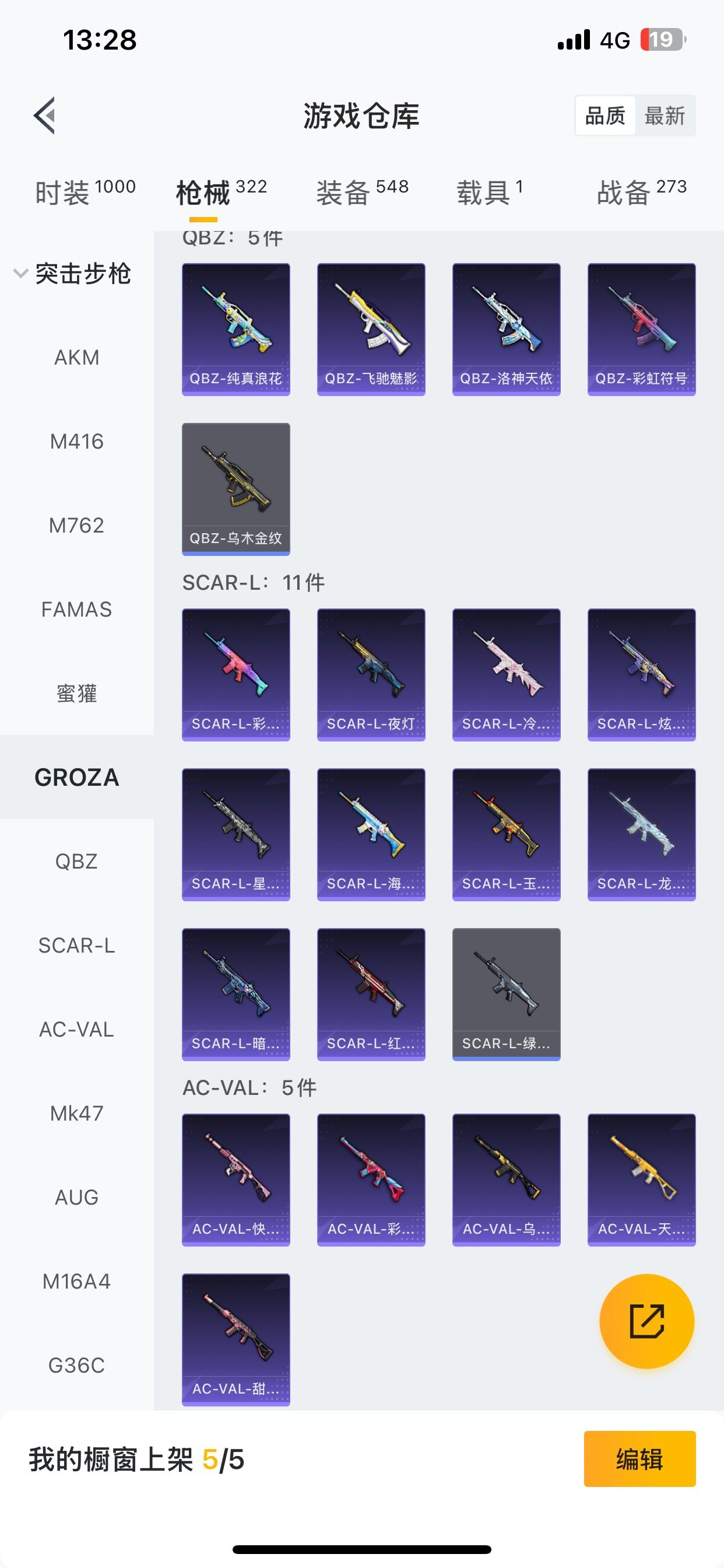This screenshot has width=724, height=1568.
Task: Switch to the 载具 tab
Action: point(490,192)
